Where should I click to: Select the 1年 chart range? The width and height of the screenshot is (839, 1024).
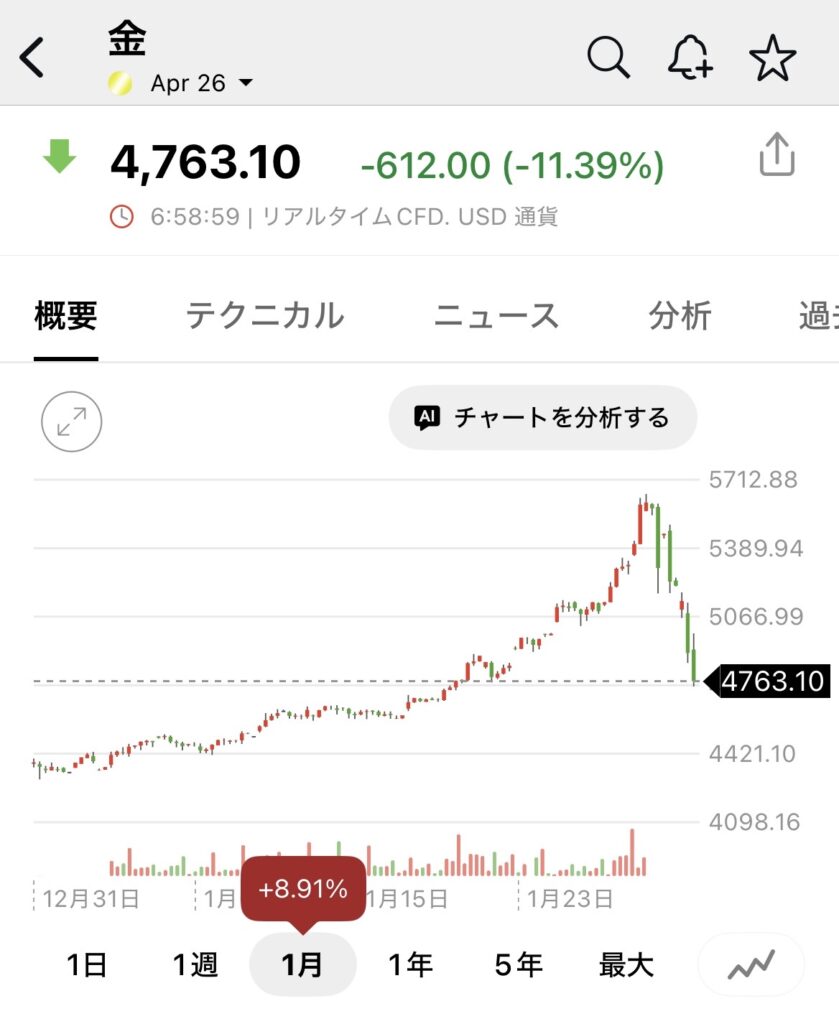point(410,965)
